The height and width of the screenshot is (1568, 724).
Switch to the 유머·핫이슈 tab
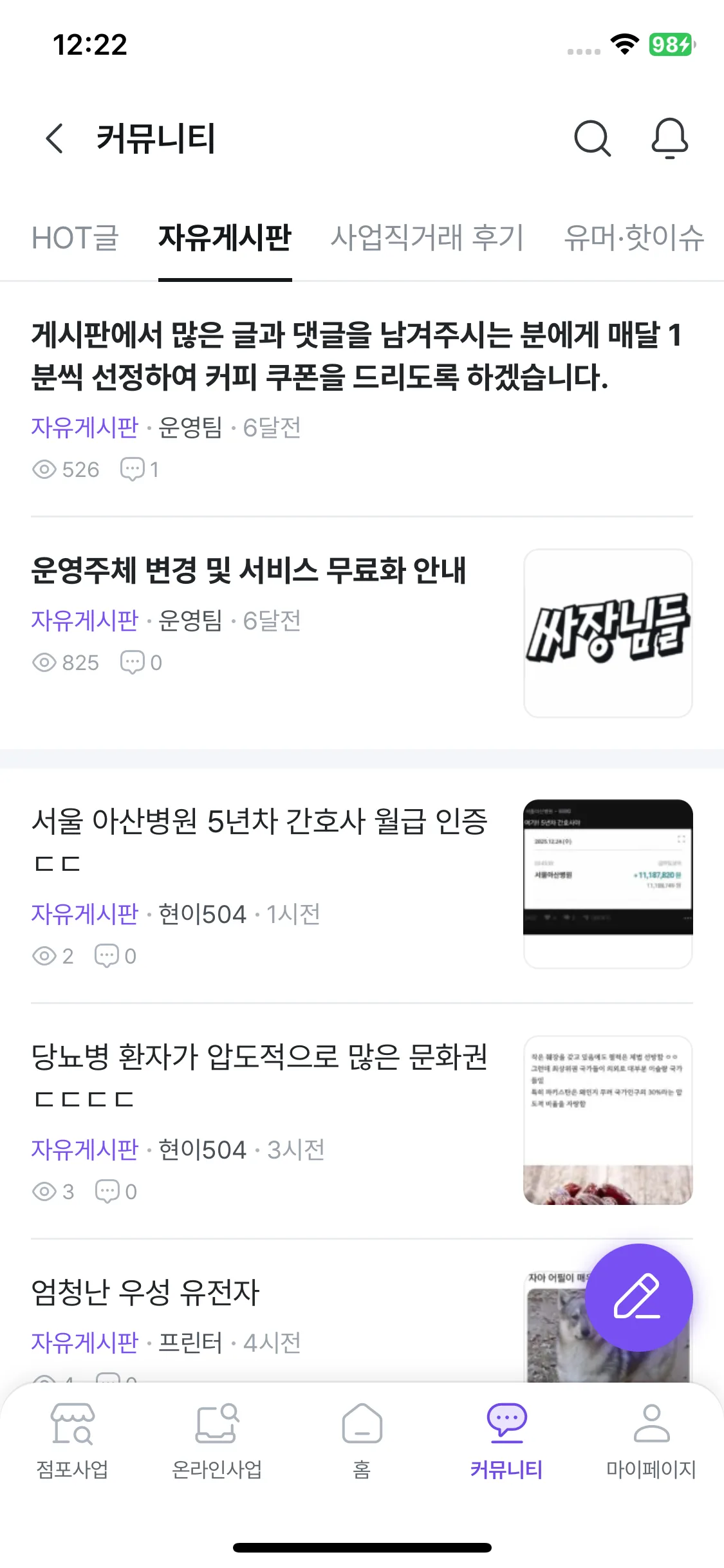pyautogui.click(x=634, y=238)
